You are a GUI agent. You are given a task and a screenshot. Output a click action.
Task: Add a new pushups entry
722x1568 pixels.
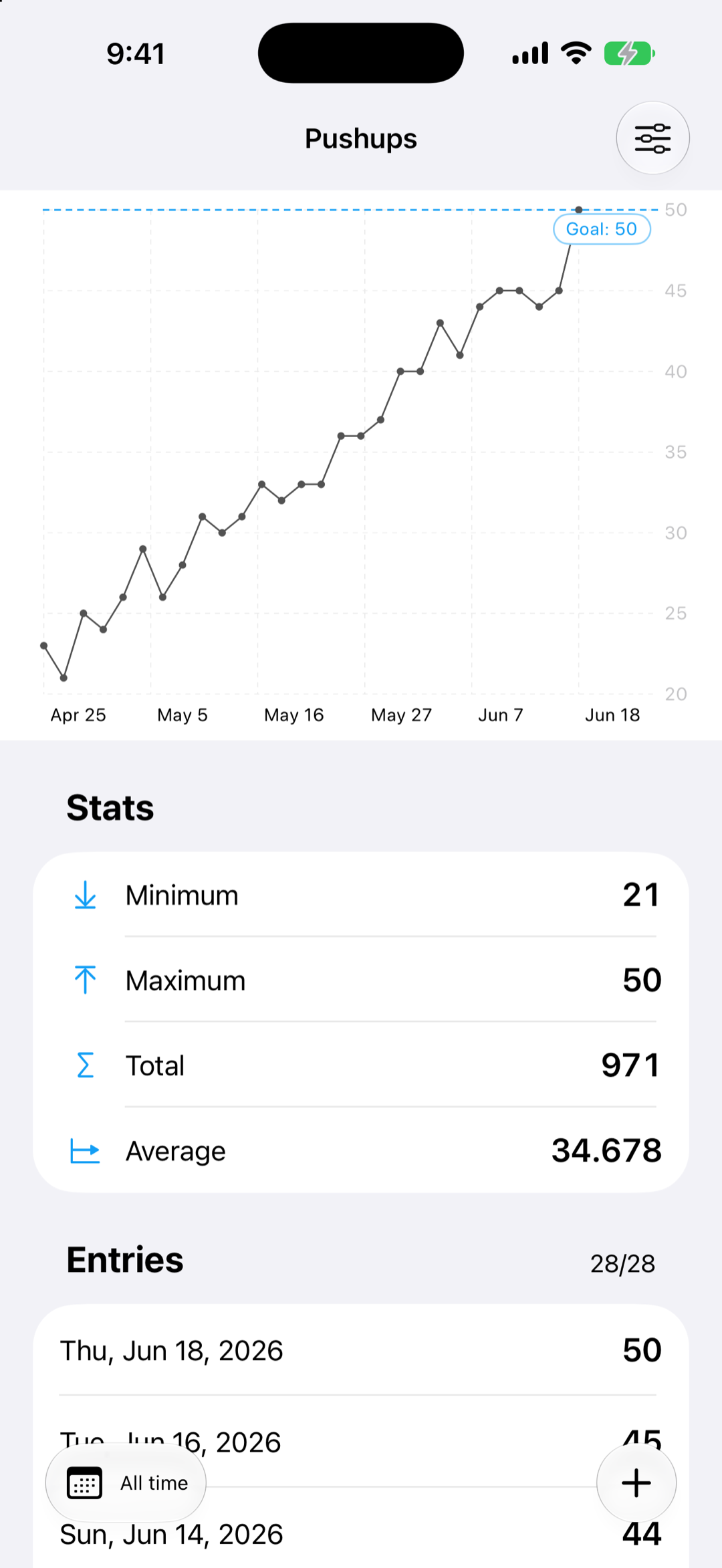[x=636, y=1483]
